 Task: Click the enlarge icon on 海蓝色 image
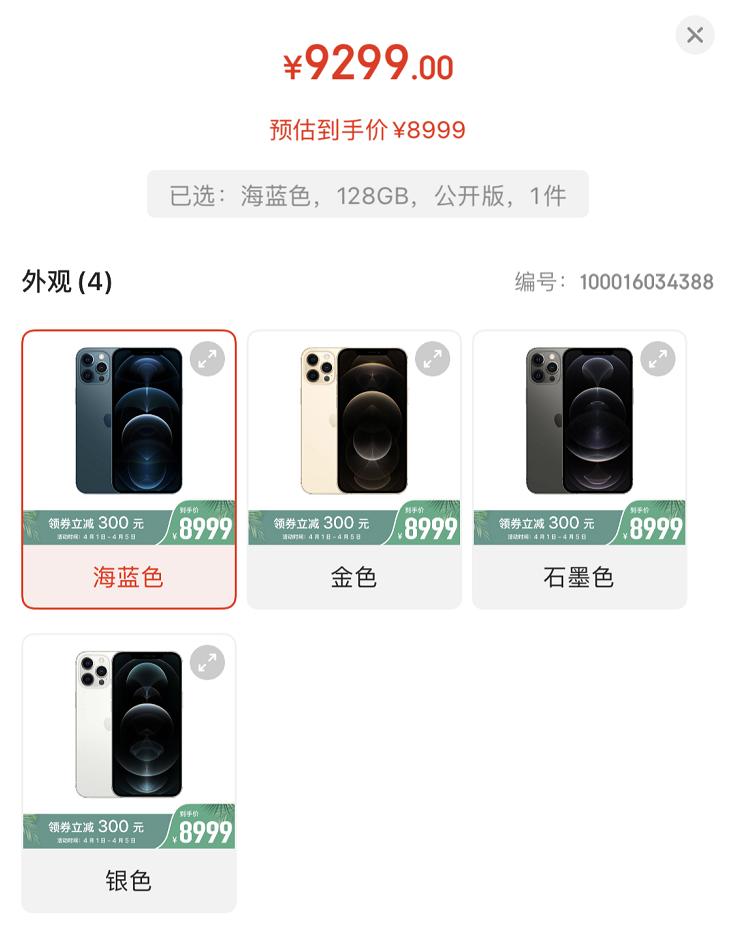point(206,359)
